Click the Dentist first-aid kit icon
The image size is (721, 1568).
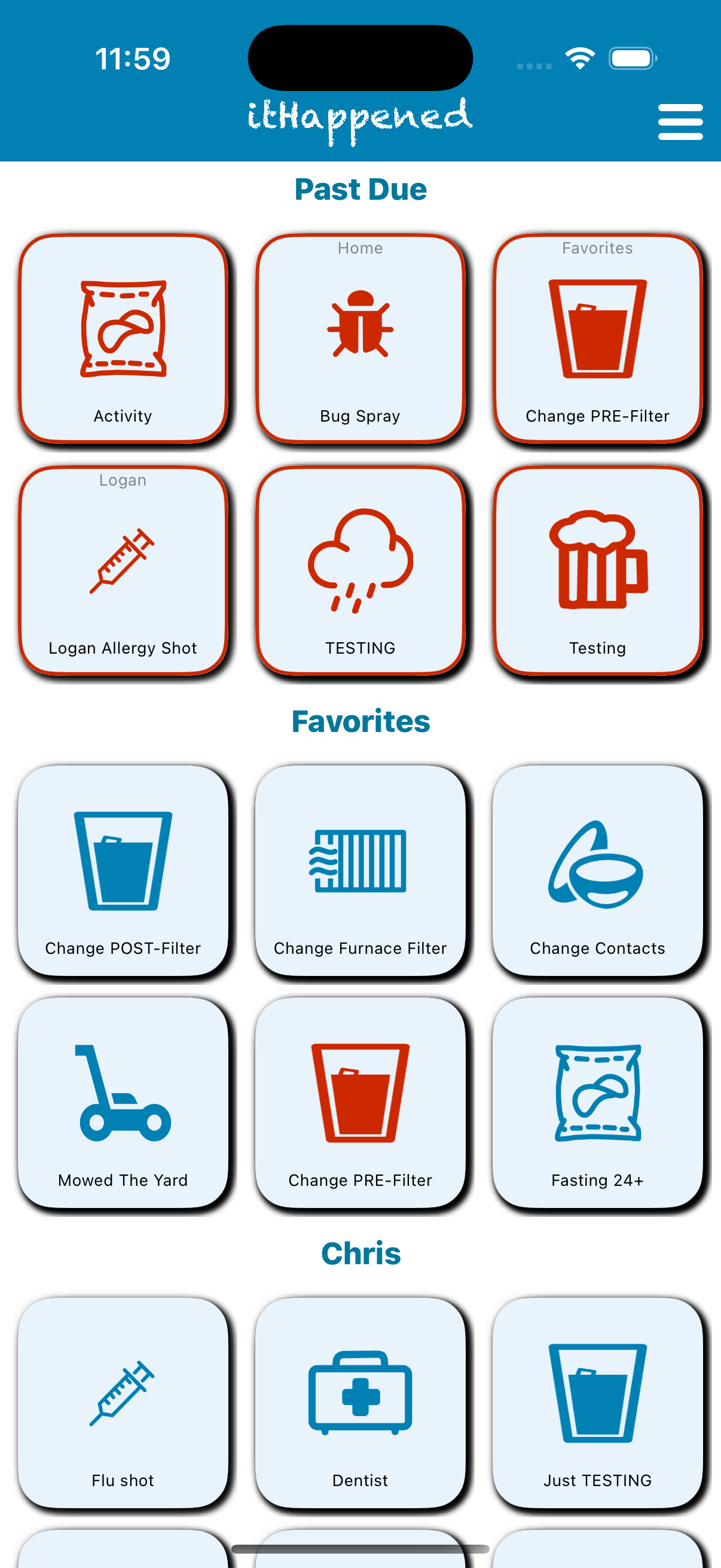(360, 1394)
